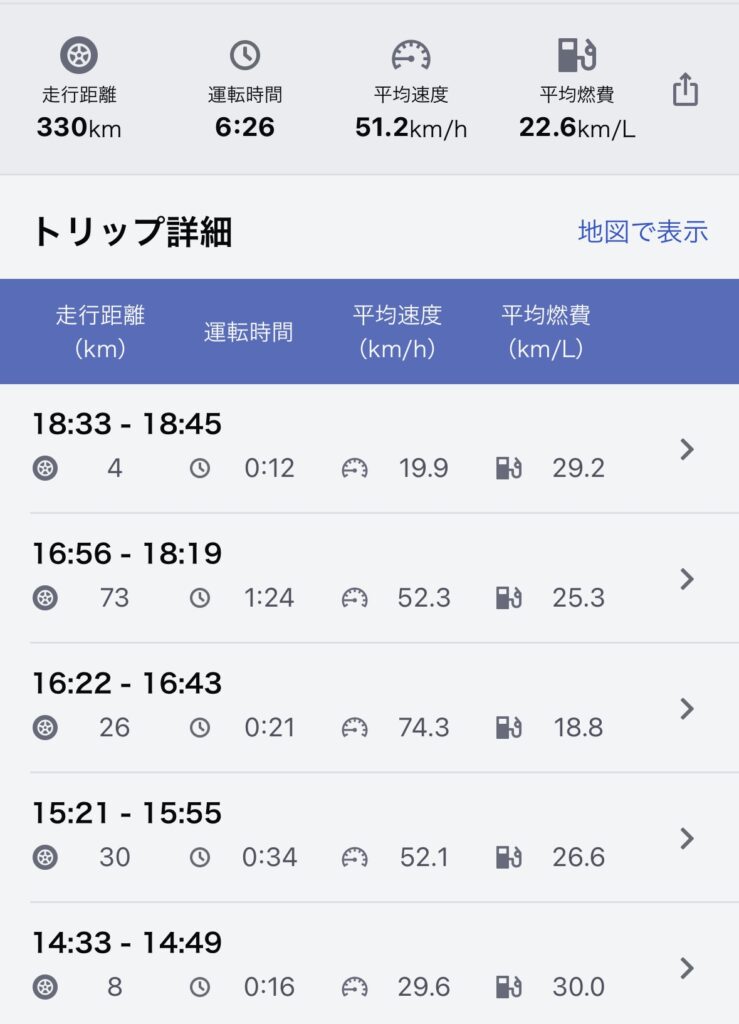Open the 18:33 - 18:45 trip details
The width and height of the screenshot is (739, 1024).
click(x=368, y=448)
